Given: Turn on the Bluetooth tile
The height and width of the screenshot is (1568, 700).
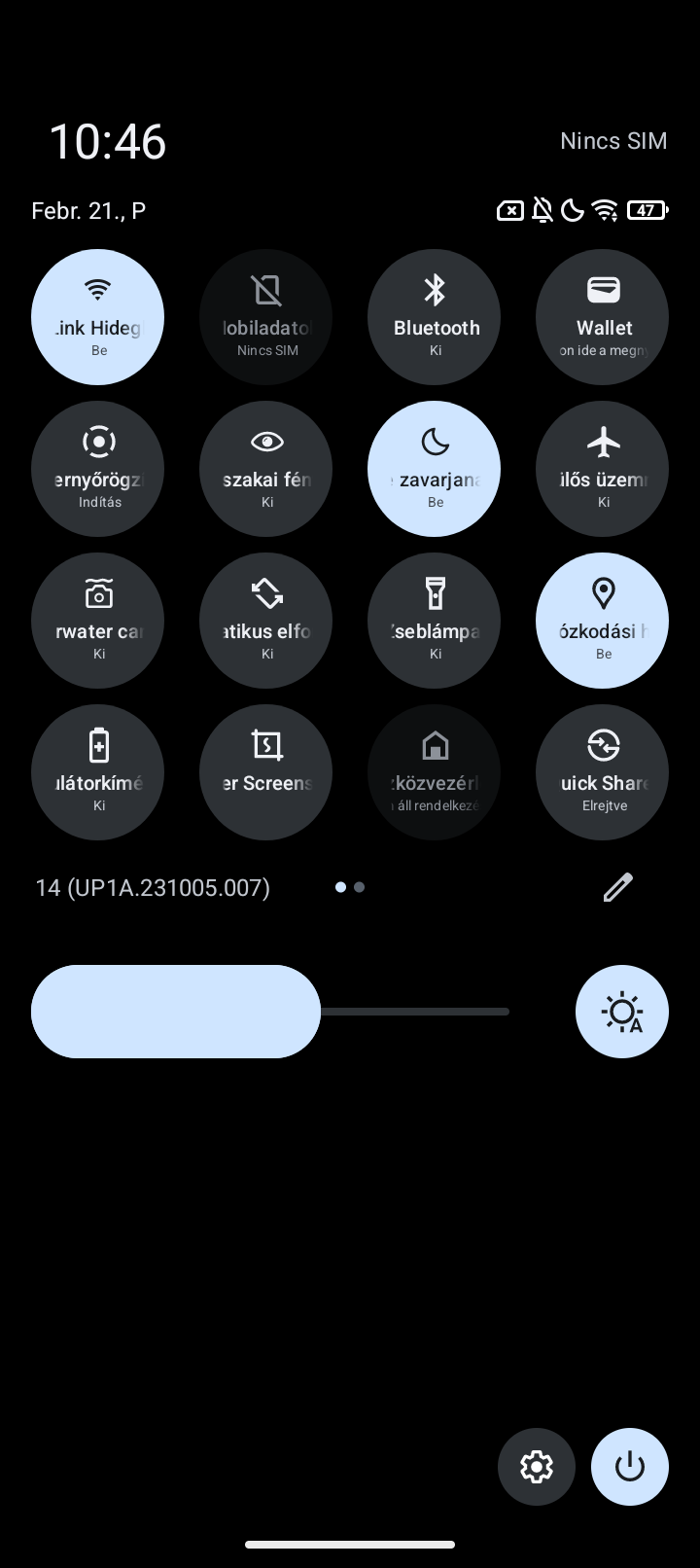Looking at the screenshot, I should pyautogui.click(x=435, y=317).
